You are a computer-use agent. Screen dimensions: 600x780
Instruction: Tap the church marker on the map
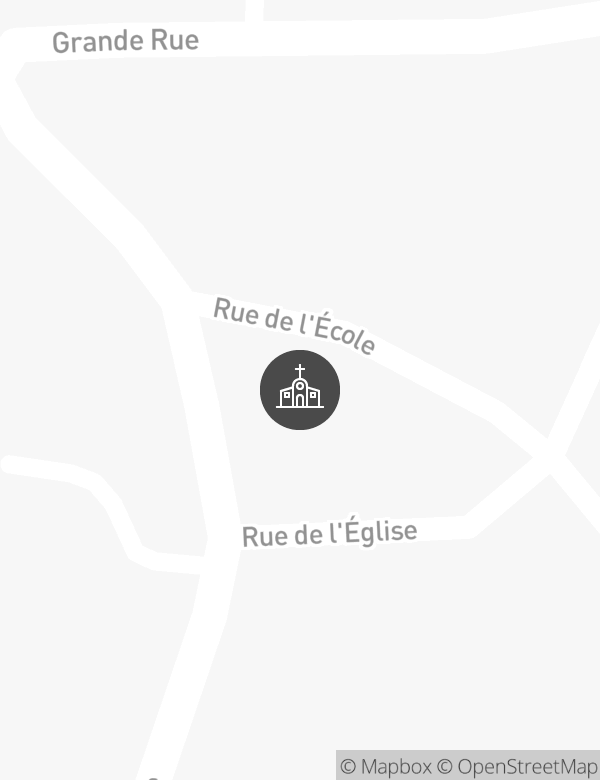tap(300, 390)
